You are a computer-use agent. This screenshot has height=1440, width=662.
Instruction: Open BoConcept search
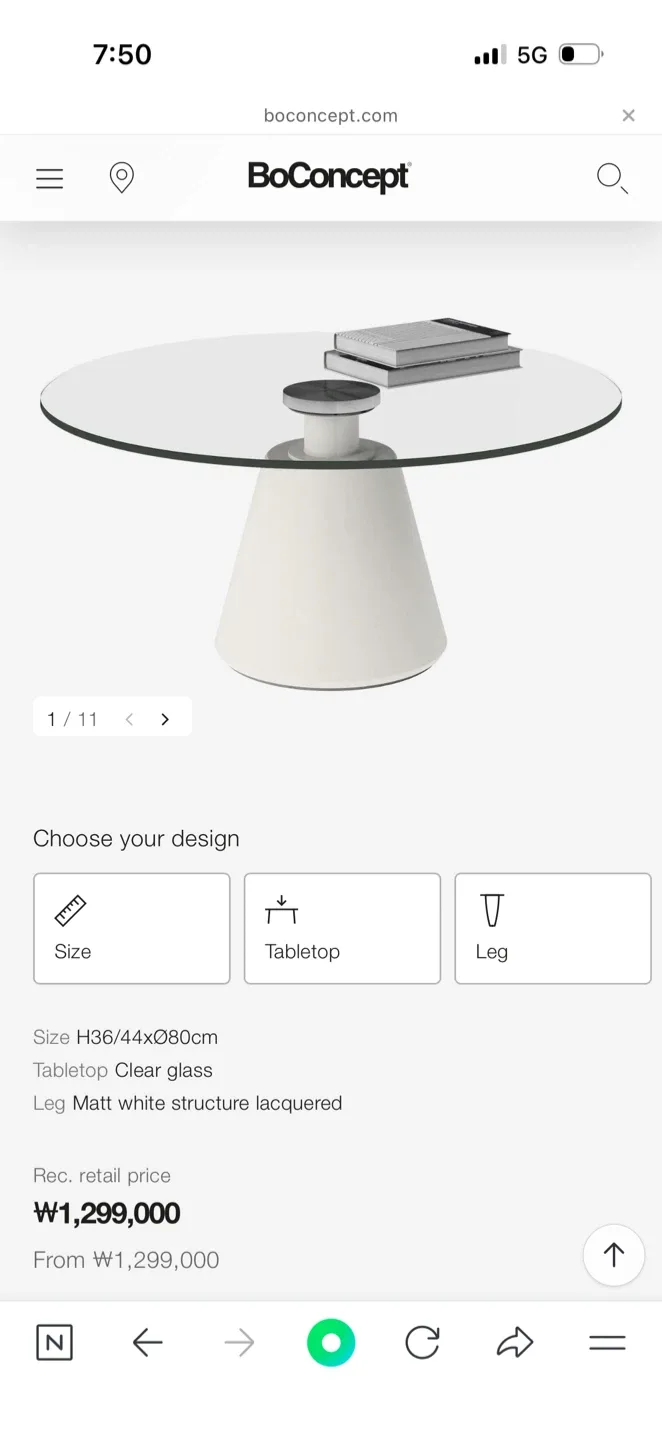coord(611,178)
